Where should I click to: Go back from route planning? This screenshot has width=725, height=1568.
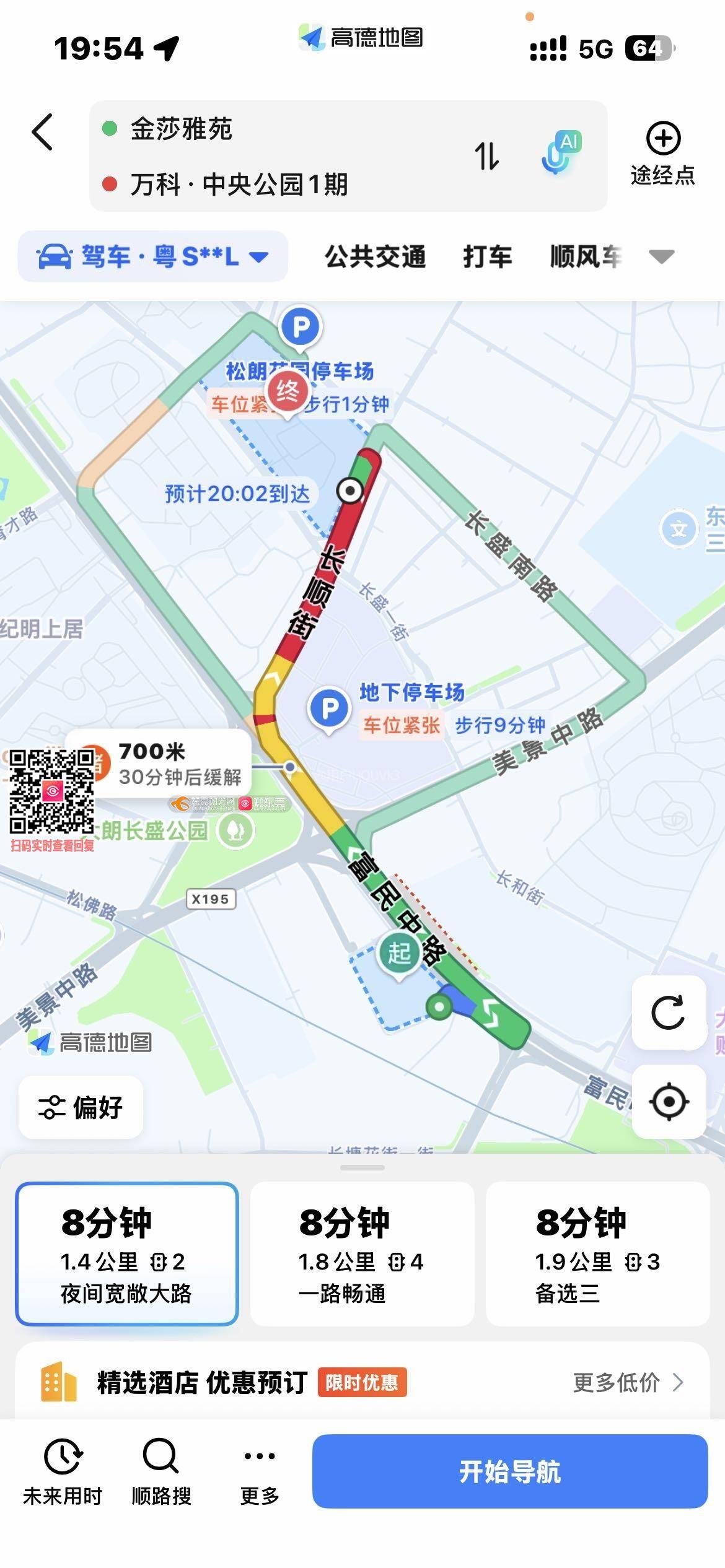click(42, 132)
